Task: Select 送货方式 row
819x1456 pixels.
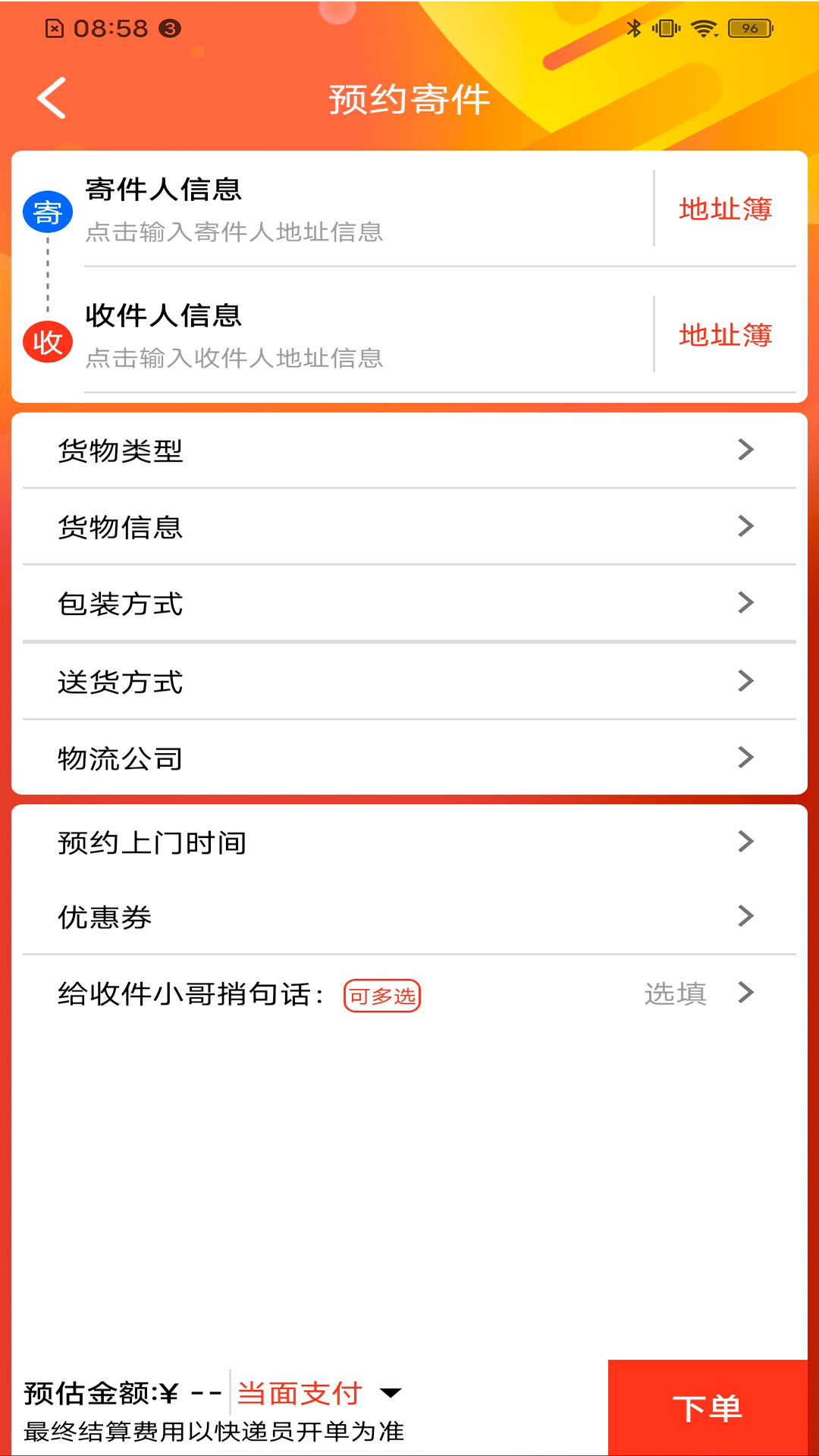Action: point(409,682)
